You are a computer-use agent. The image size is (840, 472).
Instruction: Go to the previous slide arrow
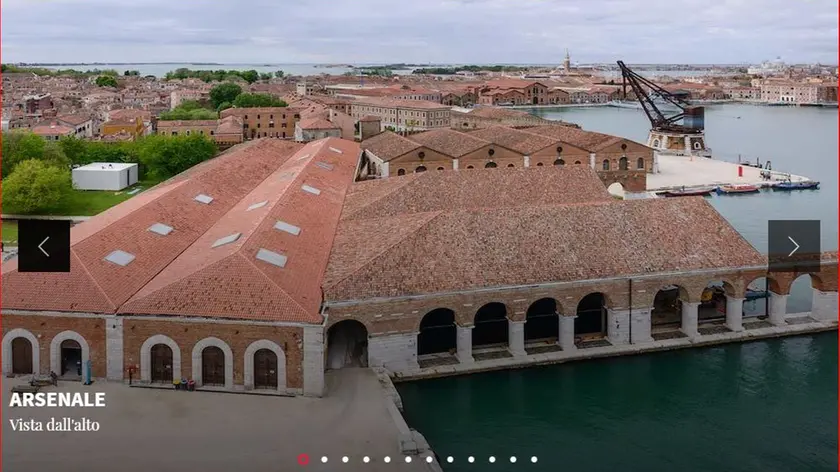[x=44, y=246]
